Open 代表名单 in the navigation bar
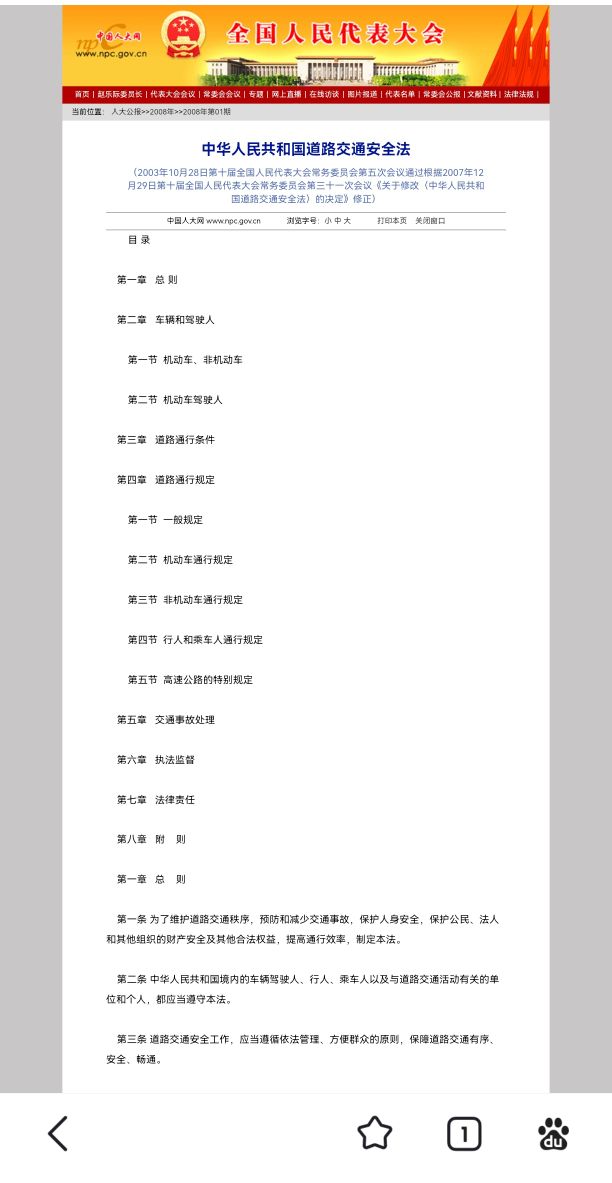The height and width of the screenshot is (1183, 612). click(x=400, y=94)
